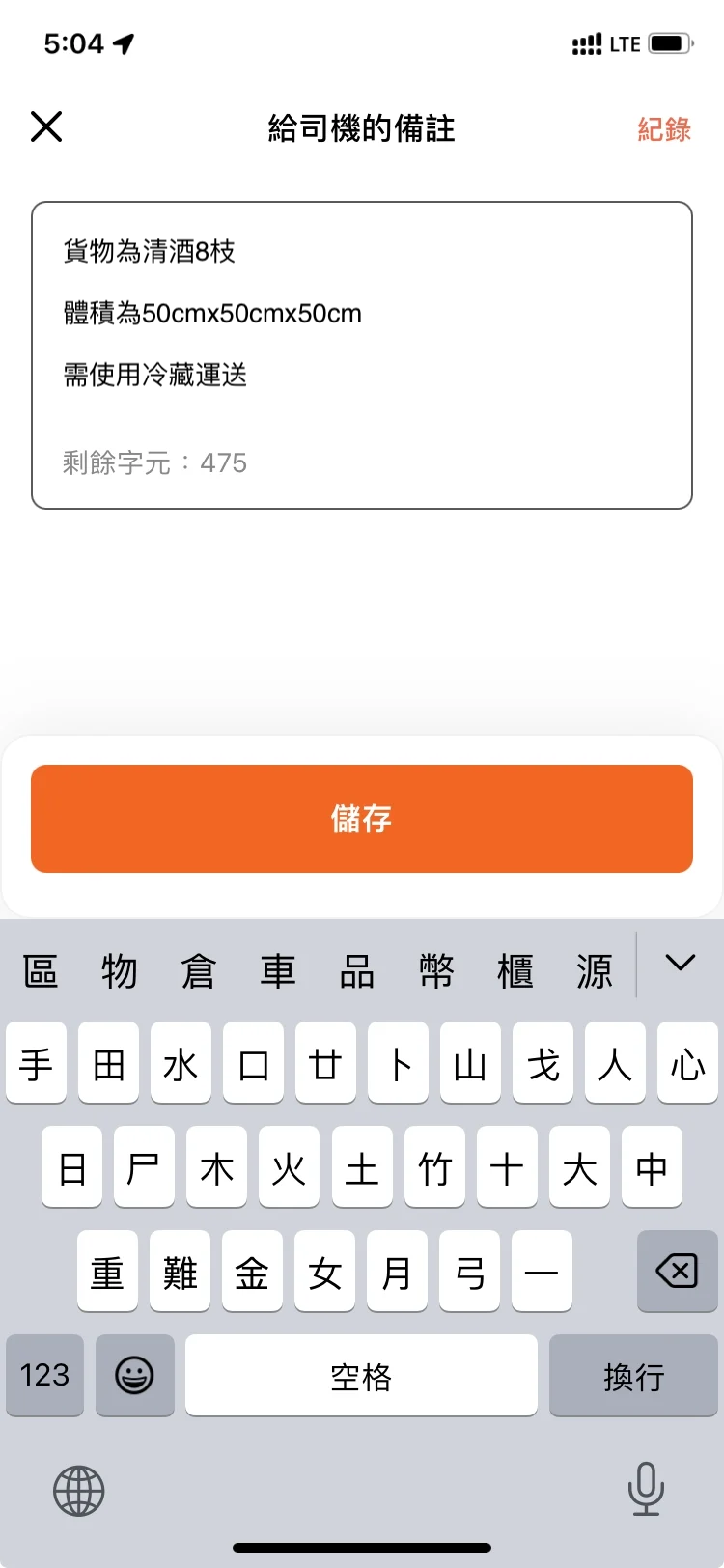
Task: Start voice dictation with microphone
Action: [645, 1488]
